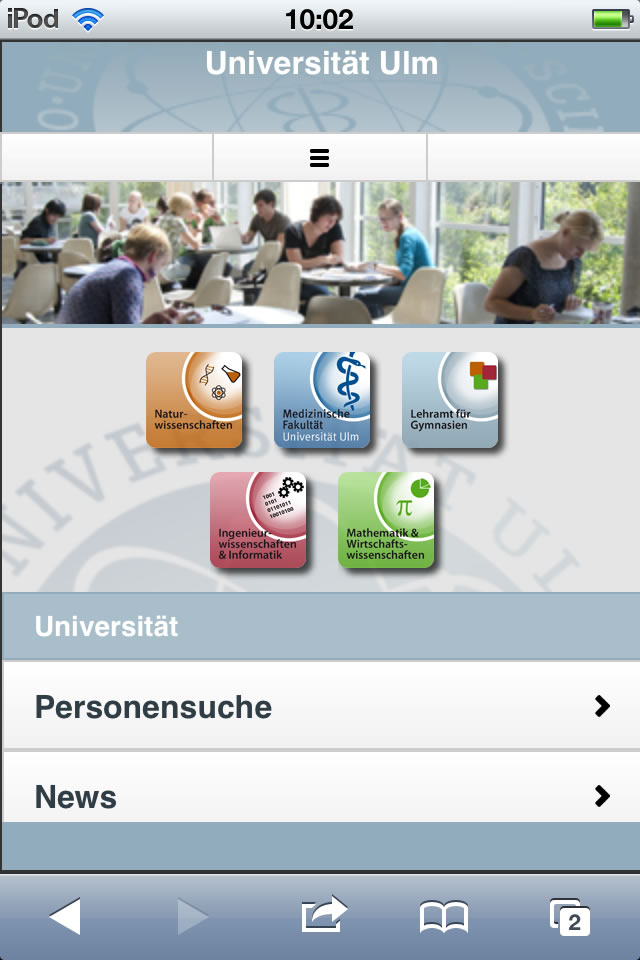This screenshot has height=960, width=640.
Task: Open Mathematik & Wirtschaftswissenschaften tile
Action: click(386, 520)
